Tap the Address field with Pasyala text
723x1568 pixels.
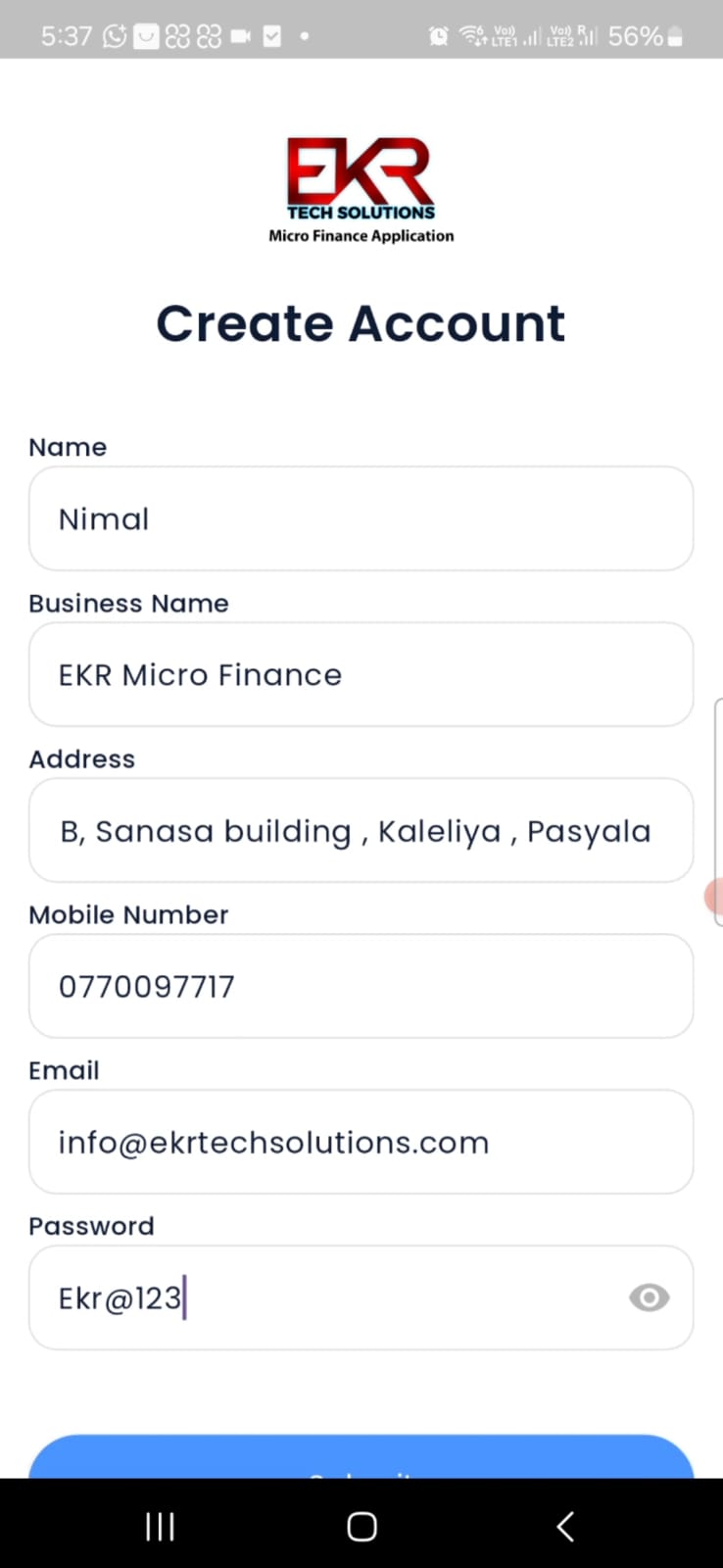pos(361,830)
